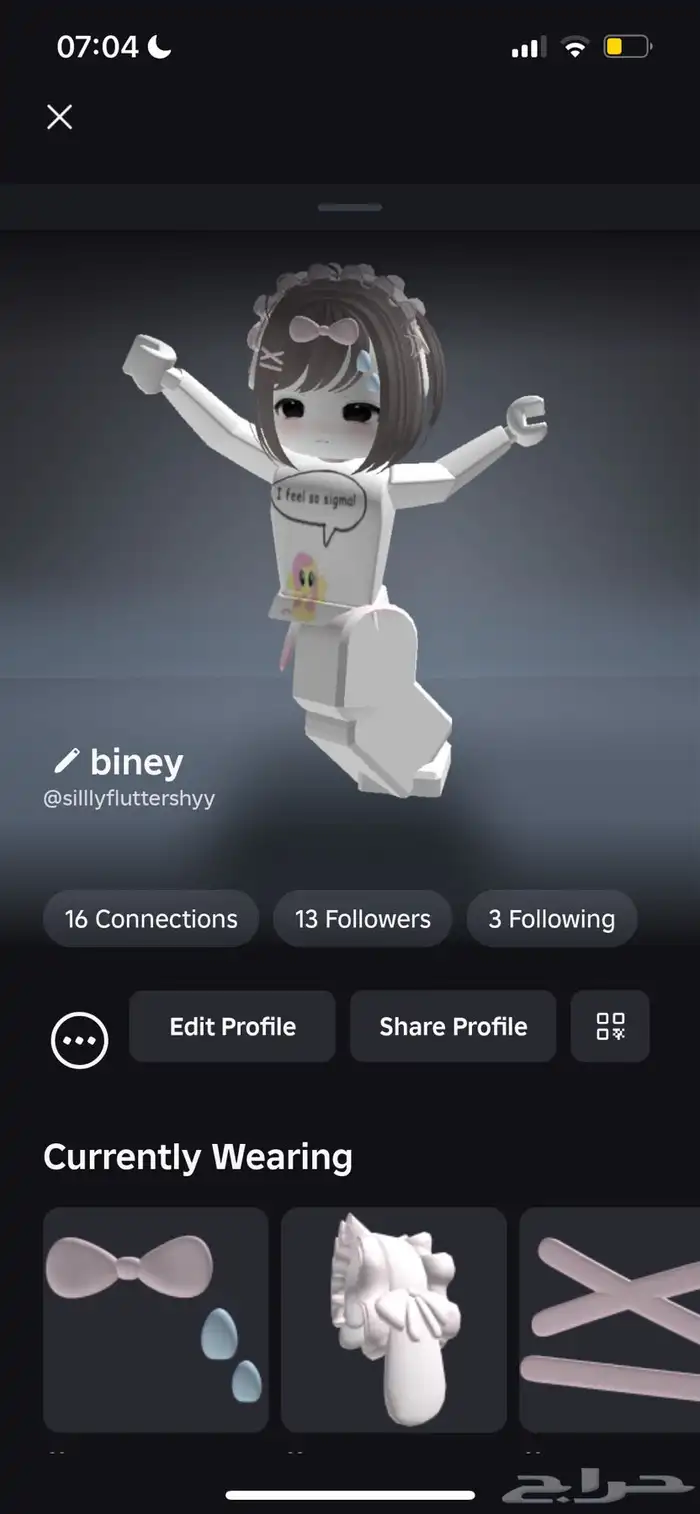Open the three-dots more options menu
Screen dimensions: 700x1514
pos(79,1040)
